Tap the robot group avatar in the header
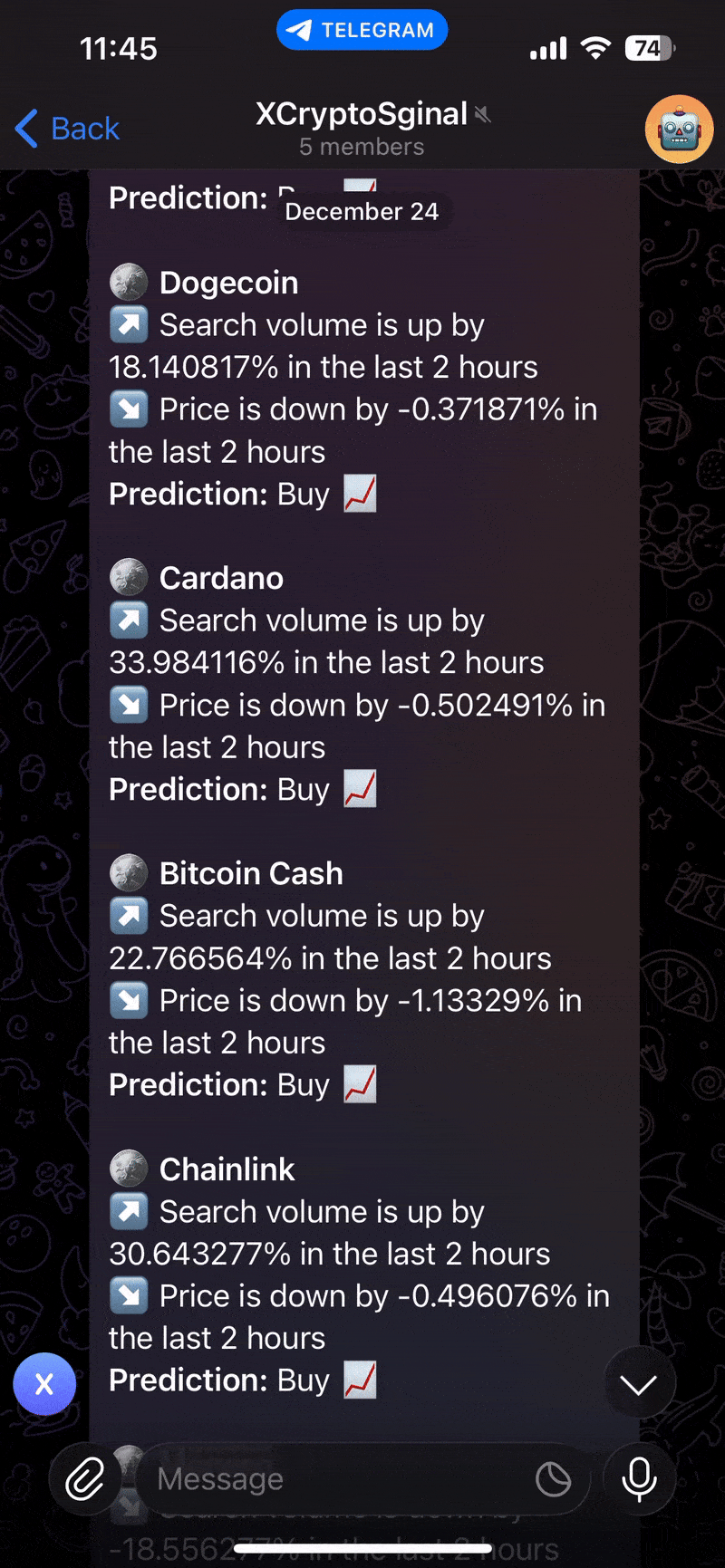Viewport: 725px width, 1568px height. [679, 129]
